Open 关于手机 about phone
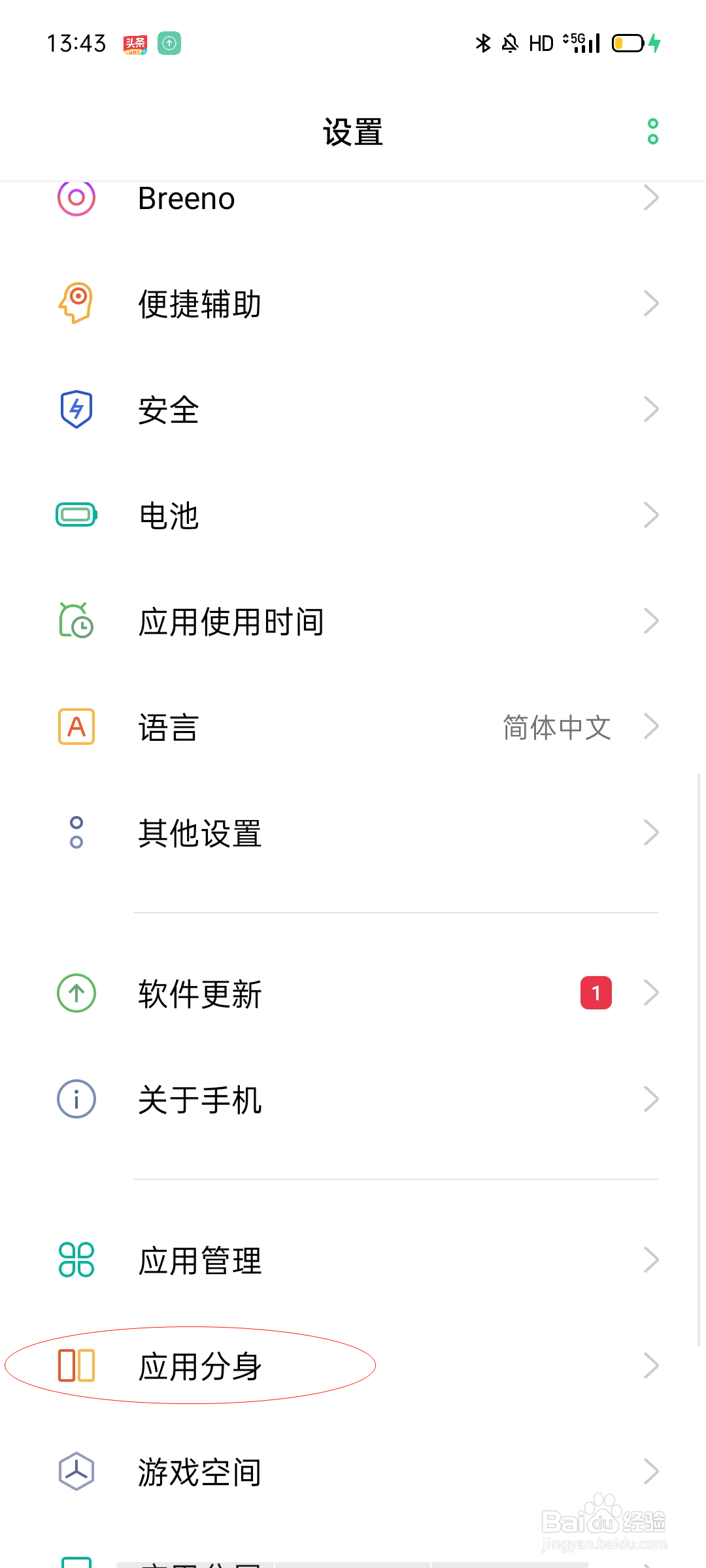The width and height of the screenshot is (706, 1568). pos(353,1100)
